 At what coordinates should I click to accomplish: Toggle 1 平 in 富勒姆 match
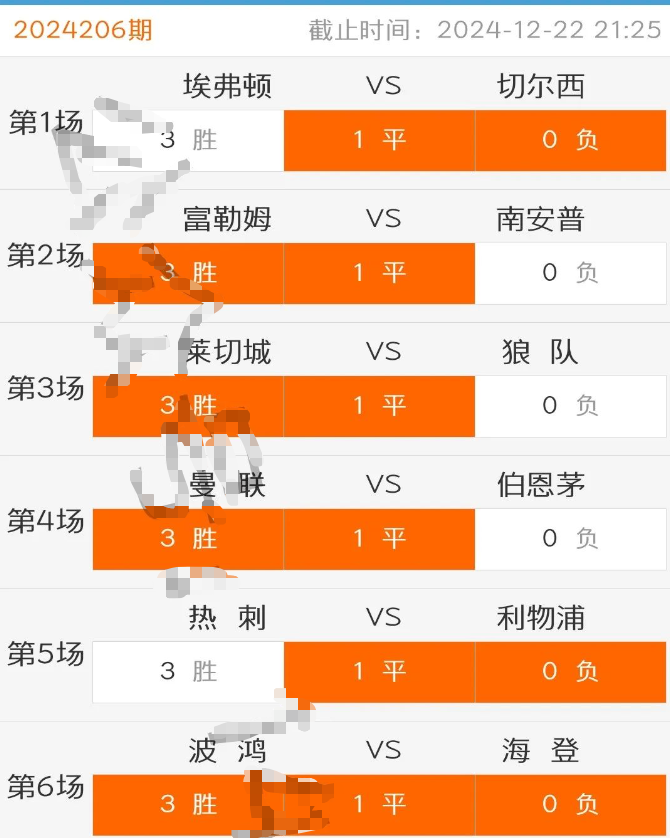[379, 273]
